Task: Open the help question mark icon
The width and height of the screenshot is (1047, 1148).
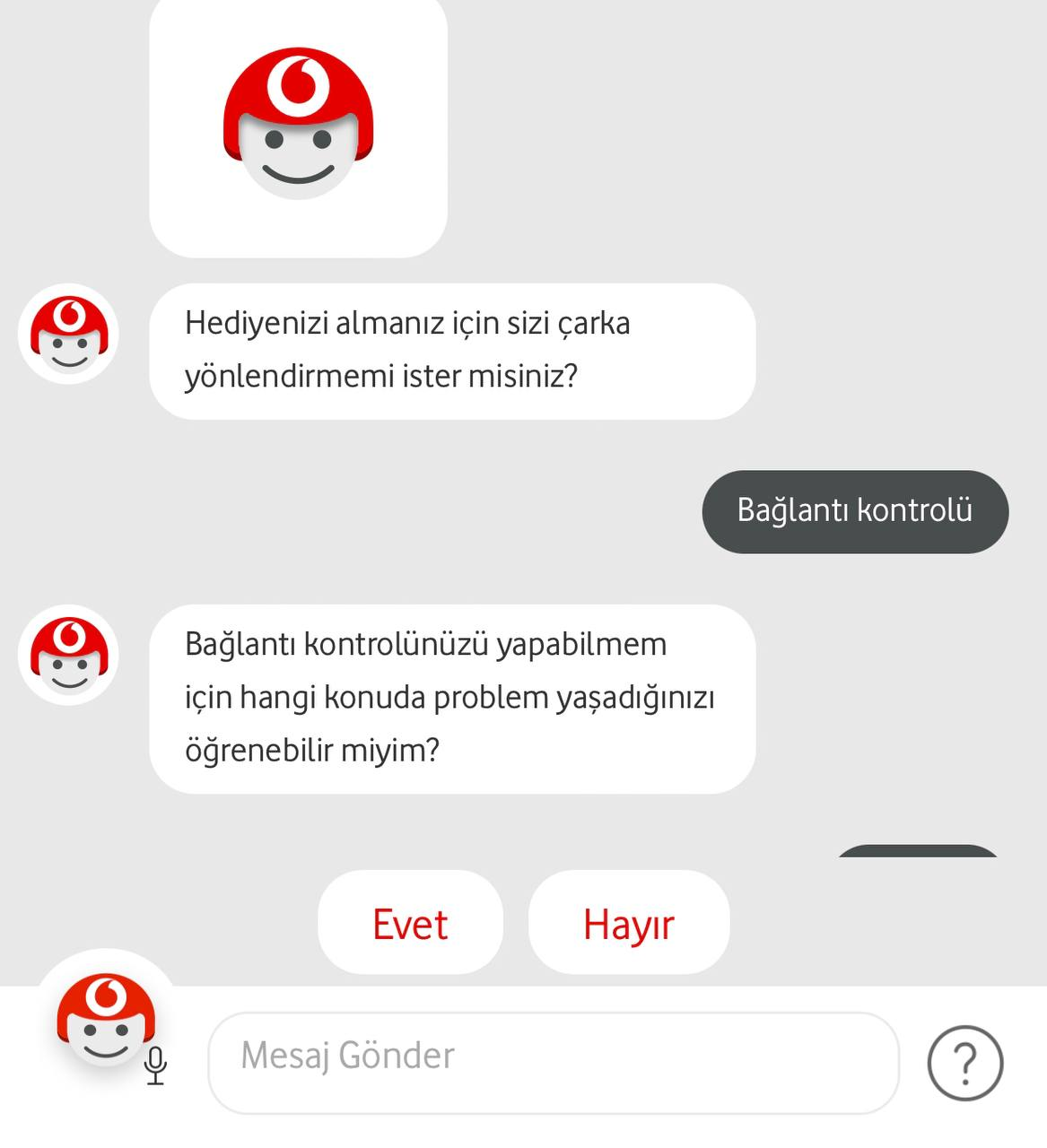Action: [964, 1064]
